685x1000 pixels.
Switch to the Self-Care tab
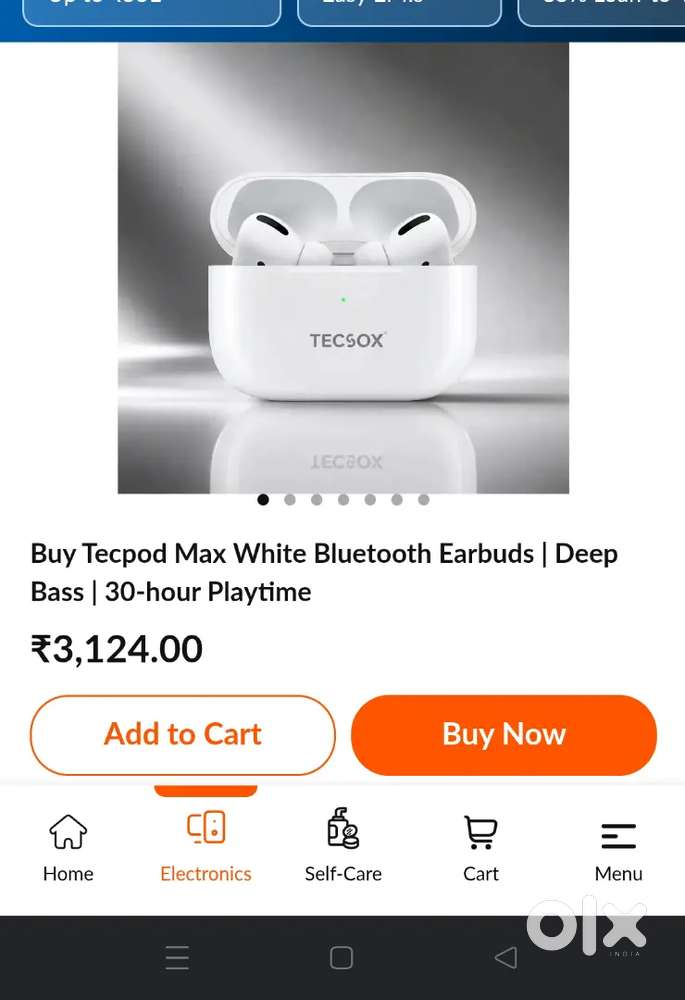coord(343,847)
